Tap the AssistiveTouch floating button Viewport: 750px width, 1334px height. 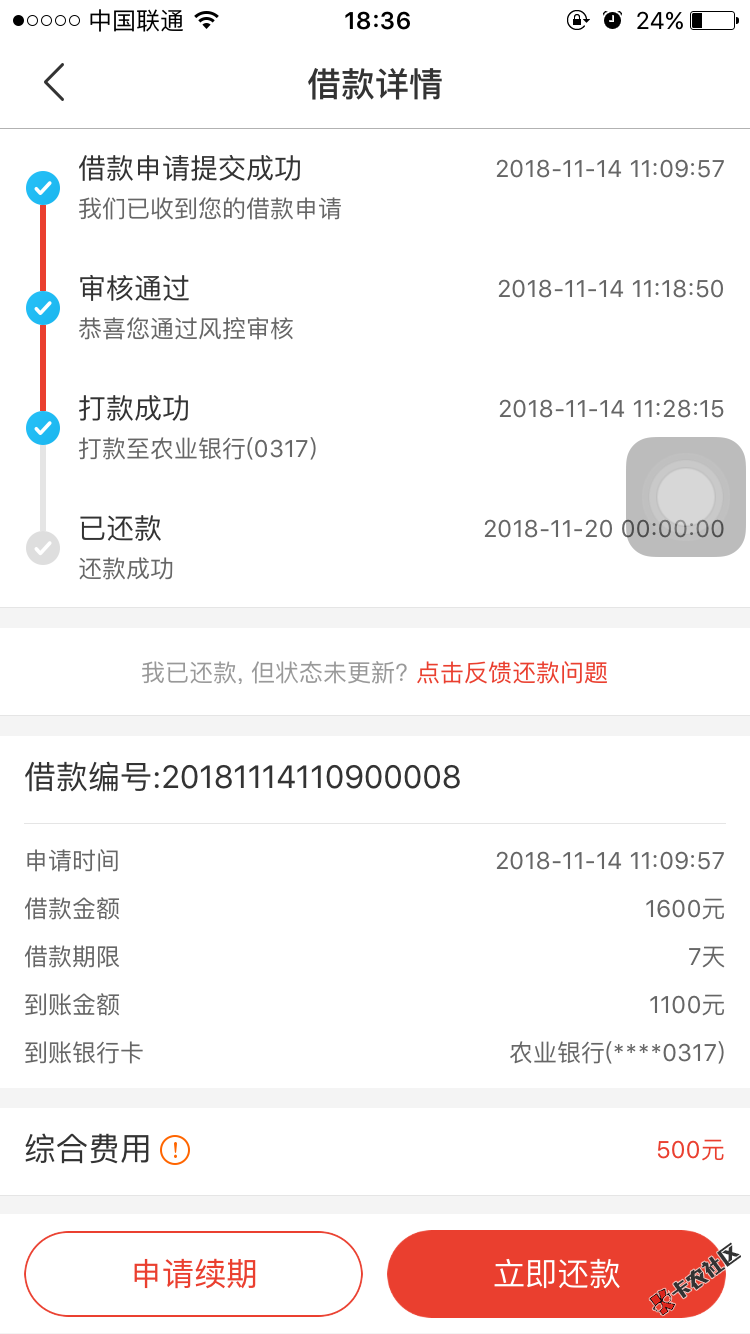point(686,497)
